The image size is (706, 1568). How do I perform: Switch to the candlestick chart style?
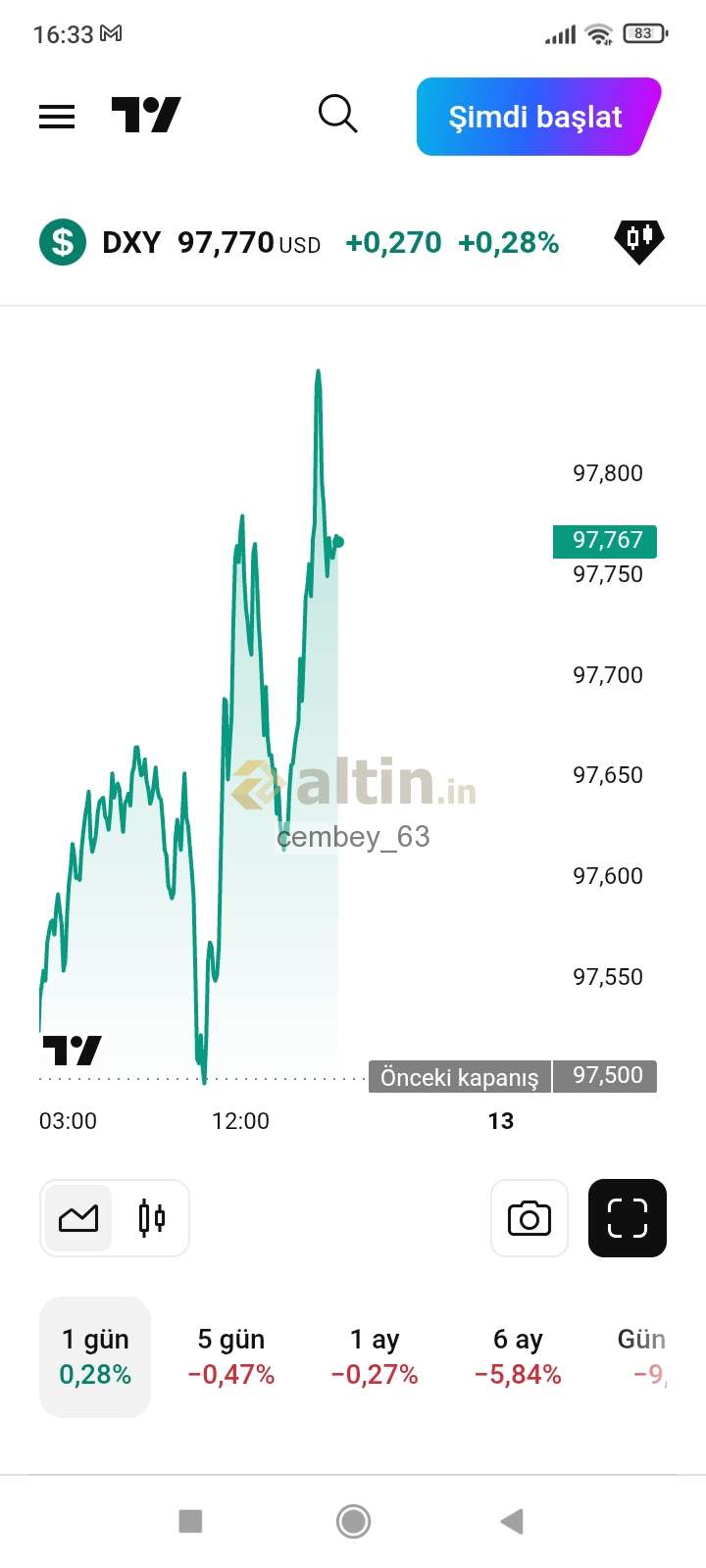coord(152,1218)
